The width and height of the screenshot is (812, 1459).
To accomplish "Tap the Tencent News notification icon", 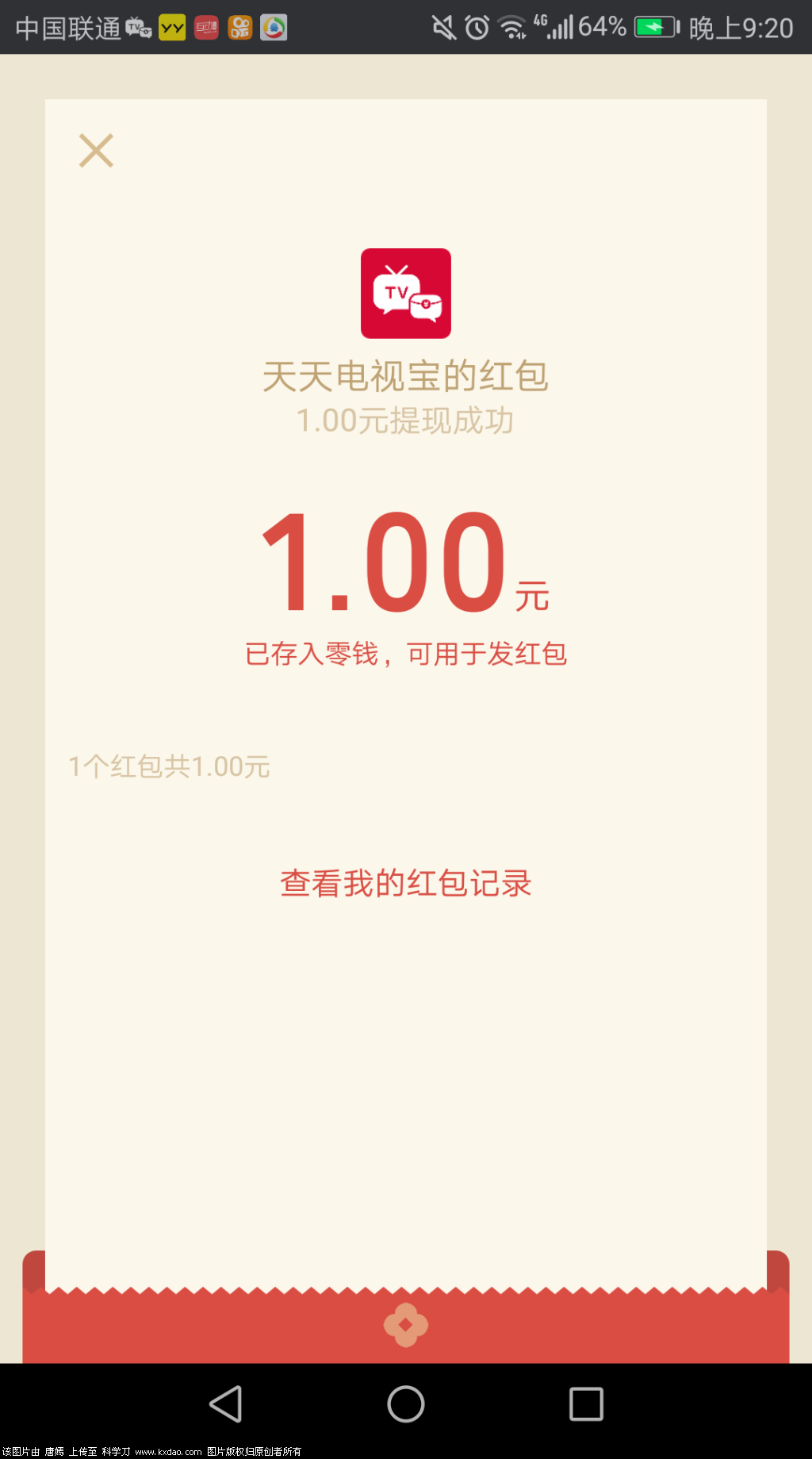I will click(x=274, y=26).
